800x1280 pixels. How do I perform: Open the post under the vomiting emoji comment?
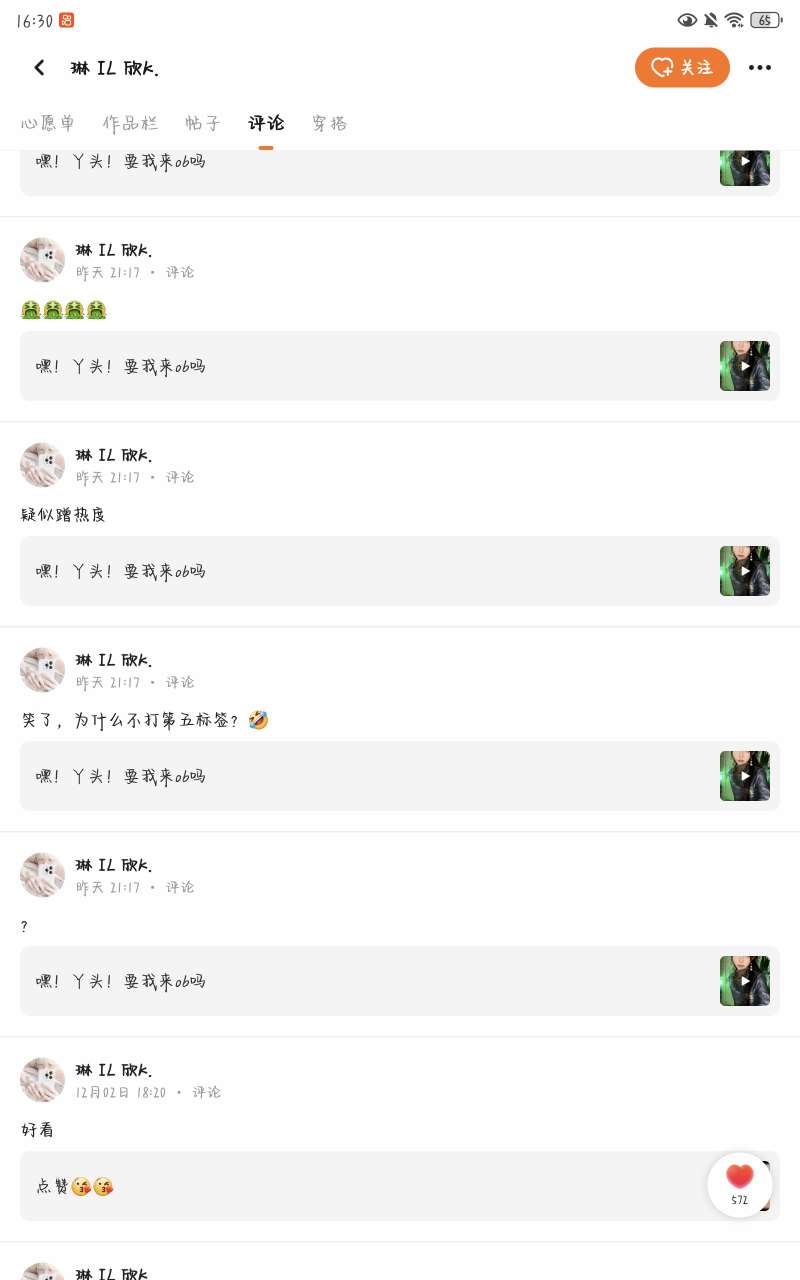tap(400, 366)
